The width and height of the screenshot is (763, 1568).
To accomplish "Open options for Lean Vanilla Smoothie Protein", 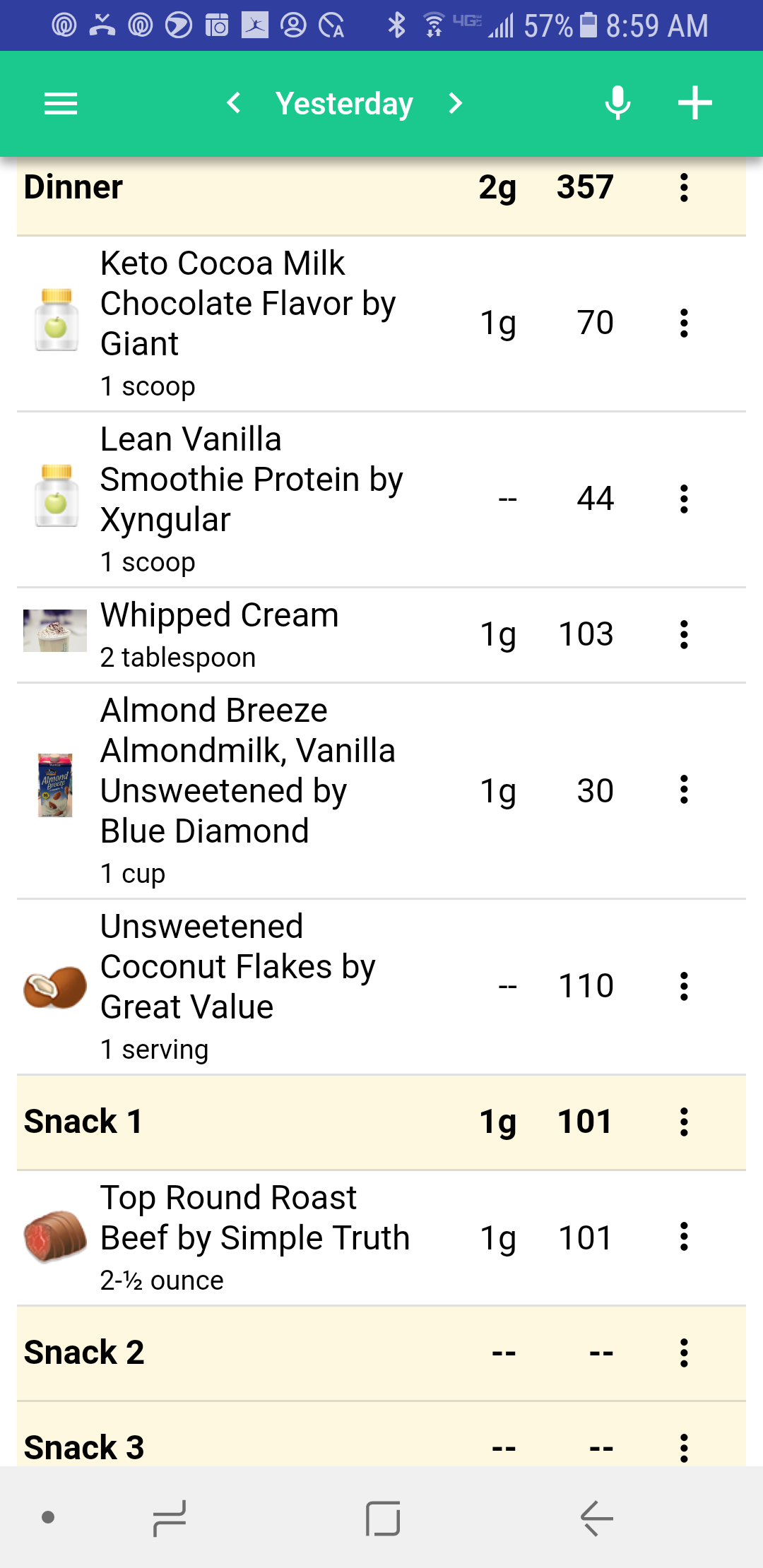I will 684,499.
